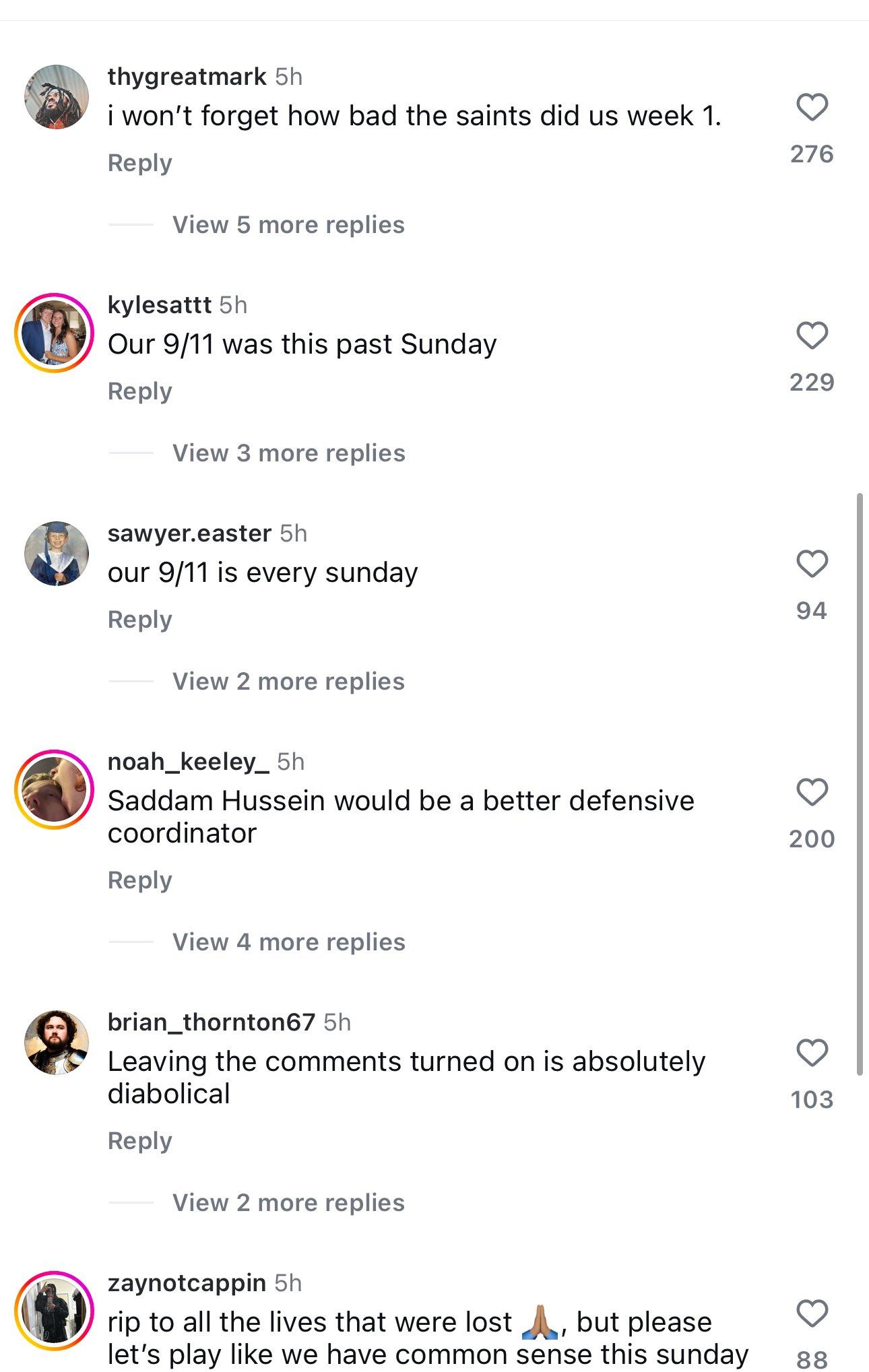Open kylesattt's profile picture
869x1372 pixels.
coord(55,333)
